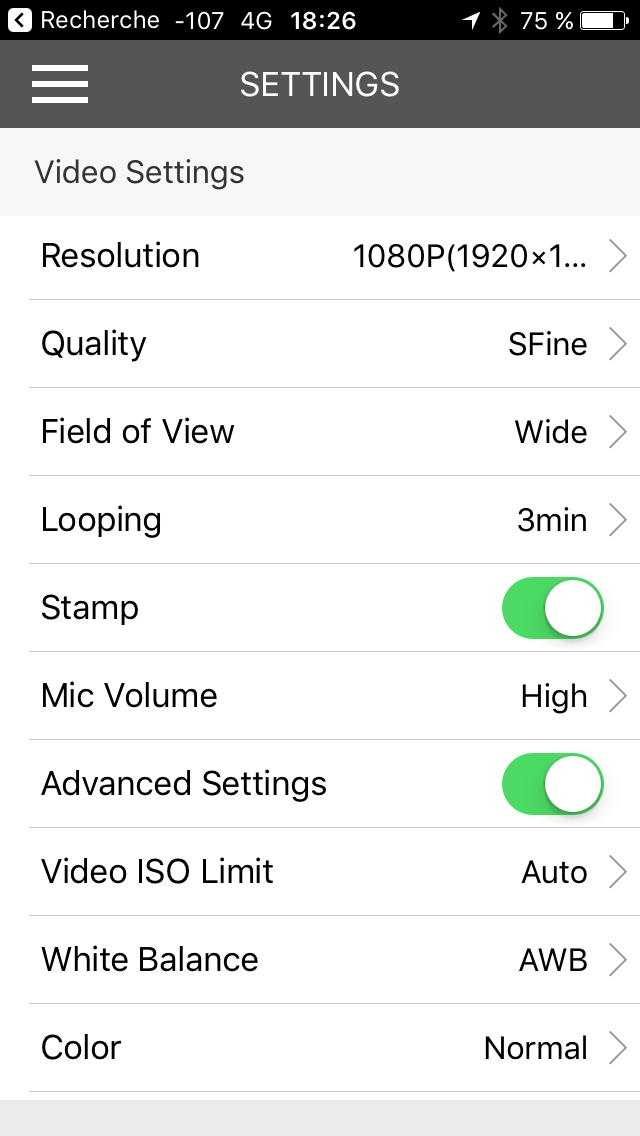The image size is (640, 1136).
Task: Open Field of View options
Action: pos(320,432)
